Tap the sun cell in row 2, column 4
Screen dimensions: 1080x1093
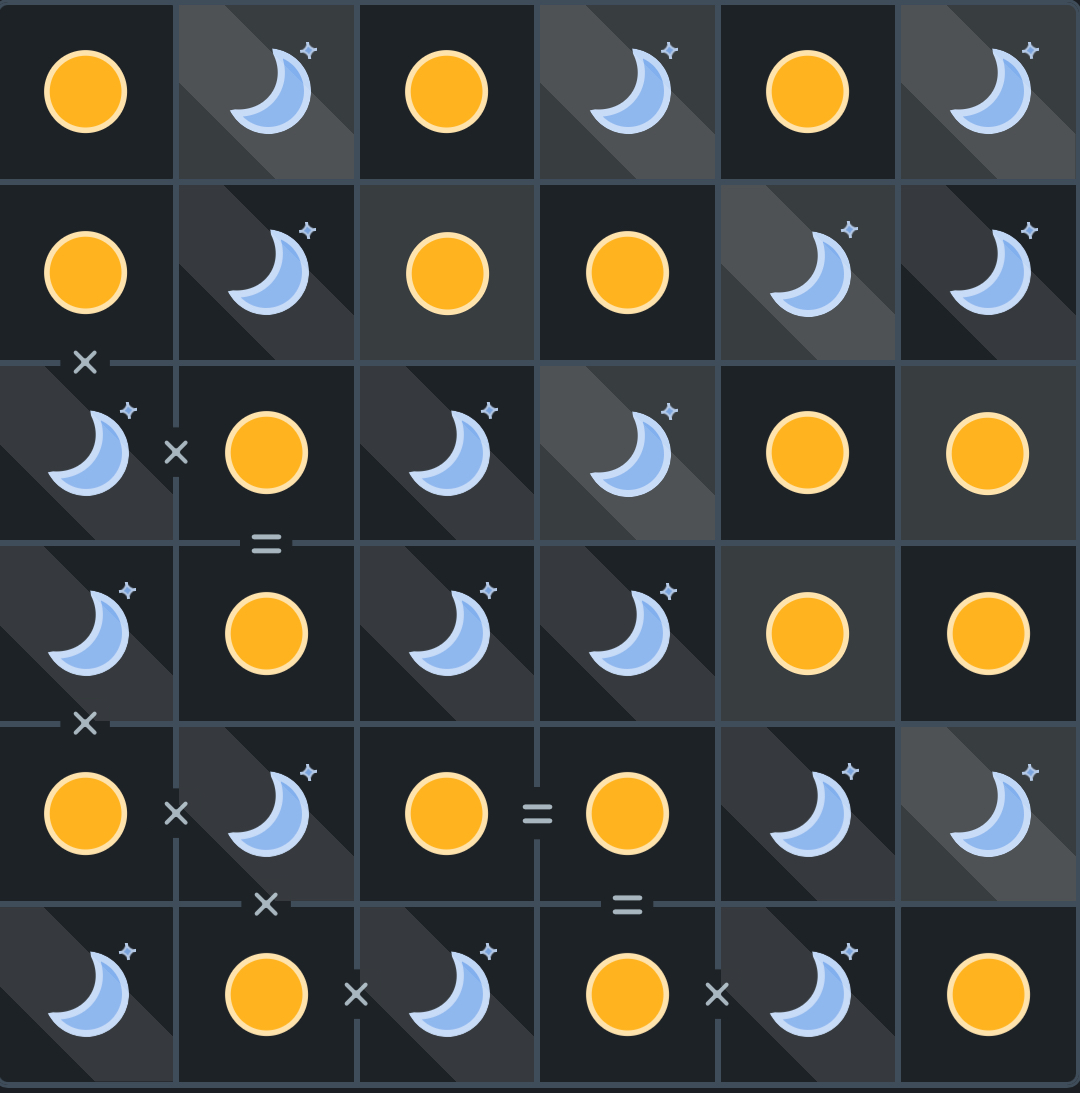click(627, 272)
